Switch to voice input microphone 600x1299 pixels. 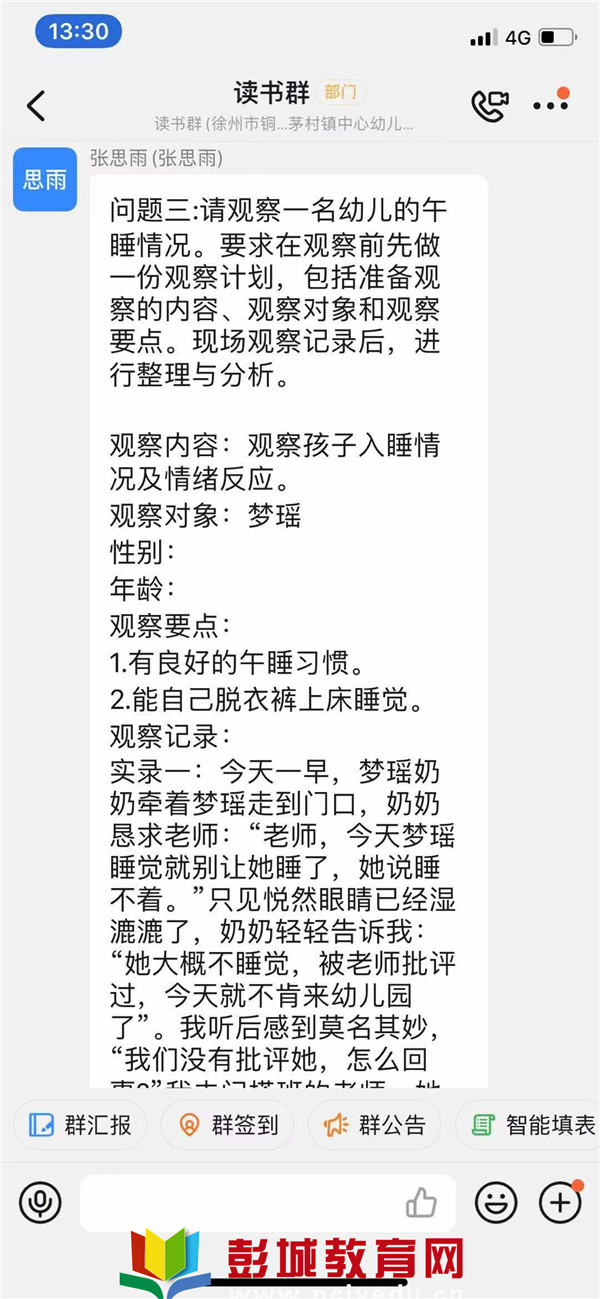[x=40, y=1202]
